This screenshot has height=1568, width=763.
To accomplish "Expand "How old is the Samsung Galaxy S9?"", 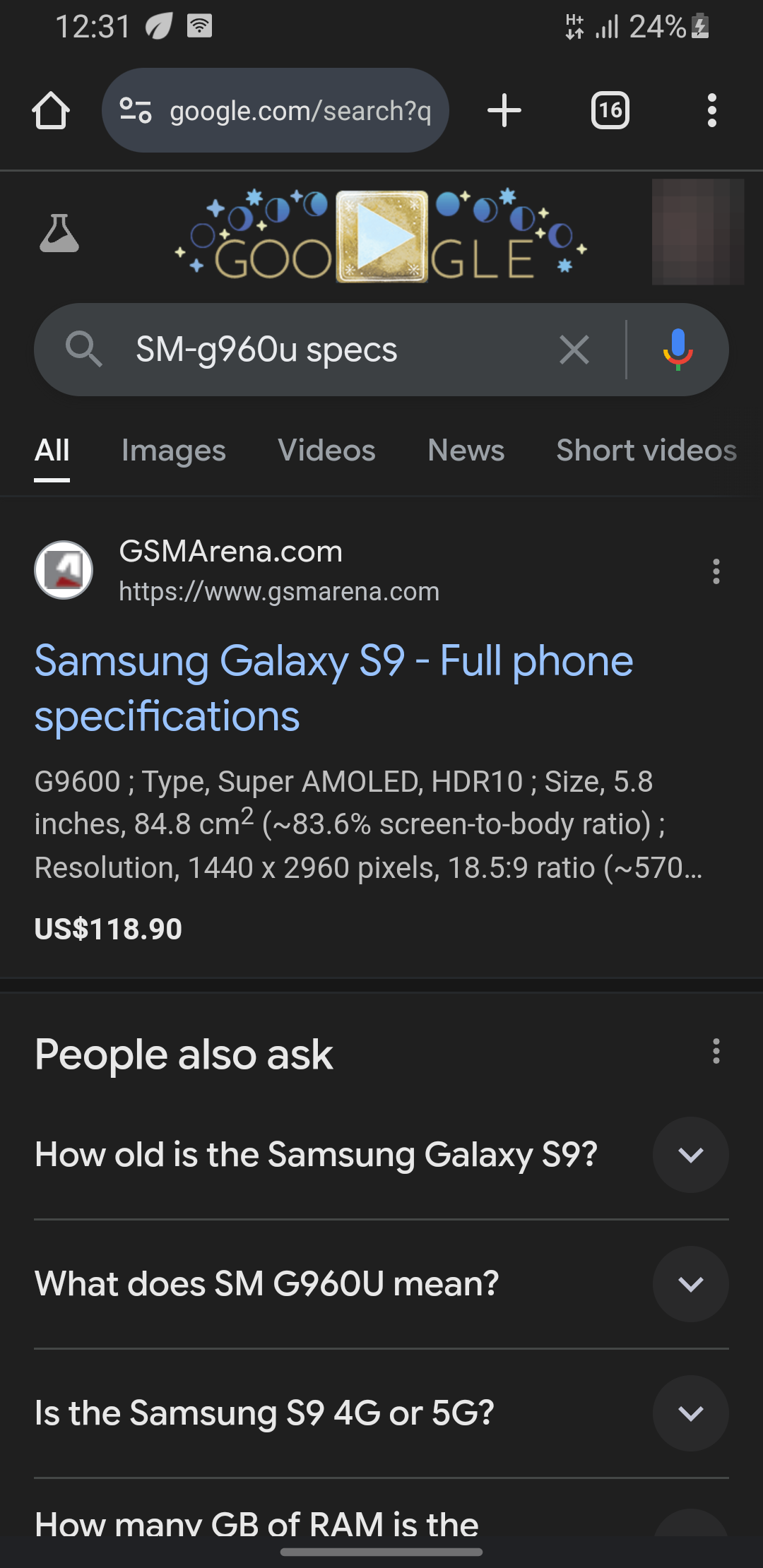I will point(690,1155).
